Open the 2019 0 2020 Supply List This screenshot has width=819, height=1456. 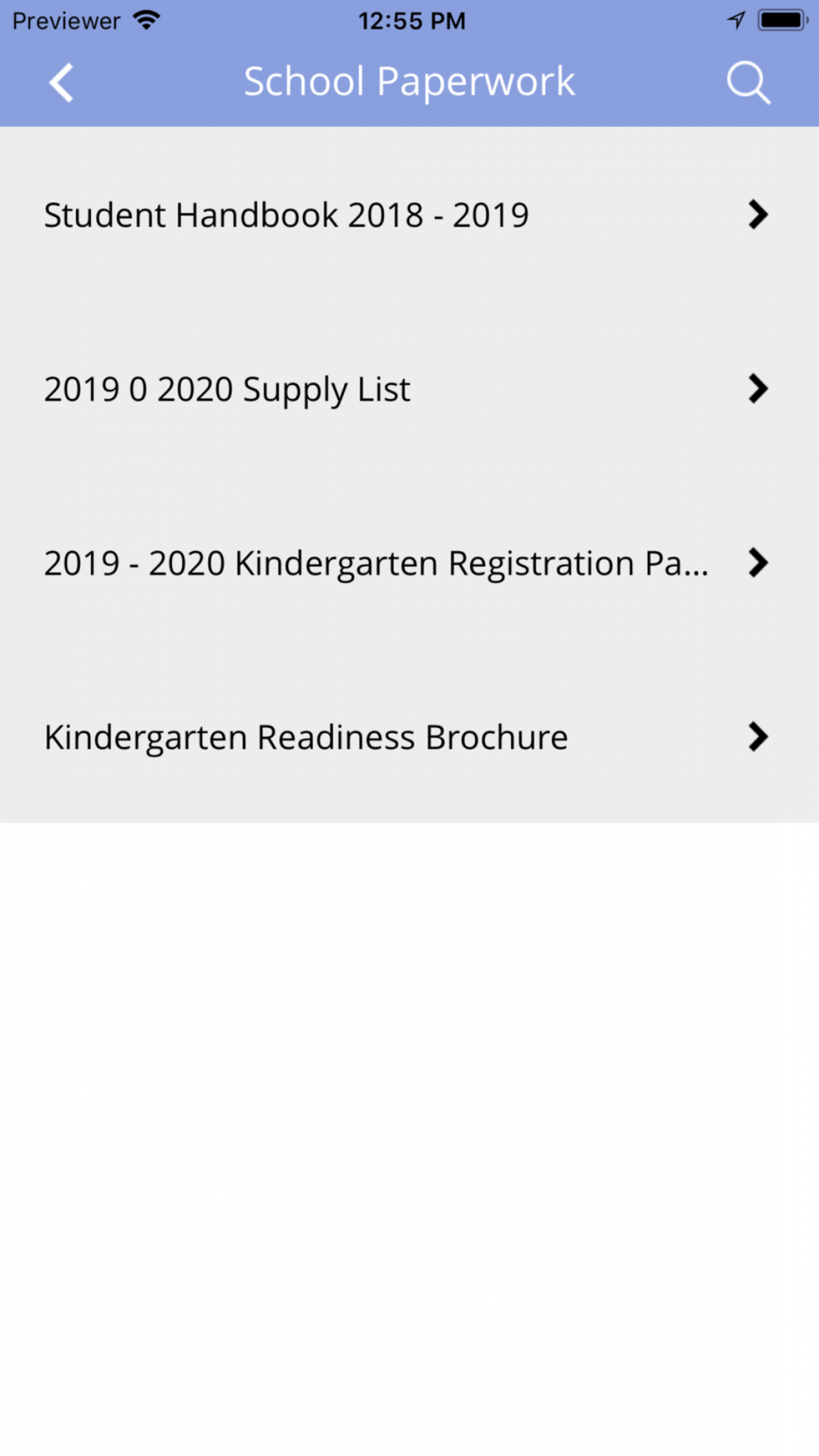pyautogui.click(x=408, y=389)
